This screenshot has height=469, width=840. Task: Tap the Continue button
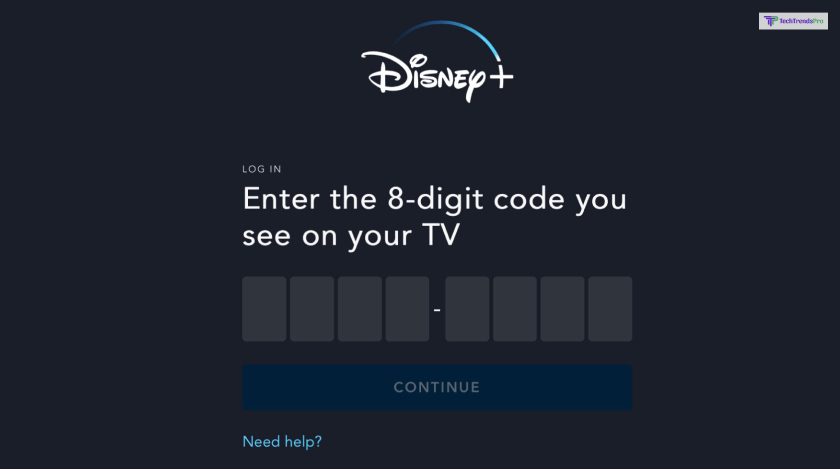437,387
